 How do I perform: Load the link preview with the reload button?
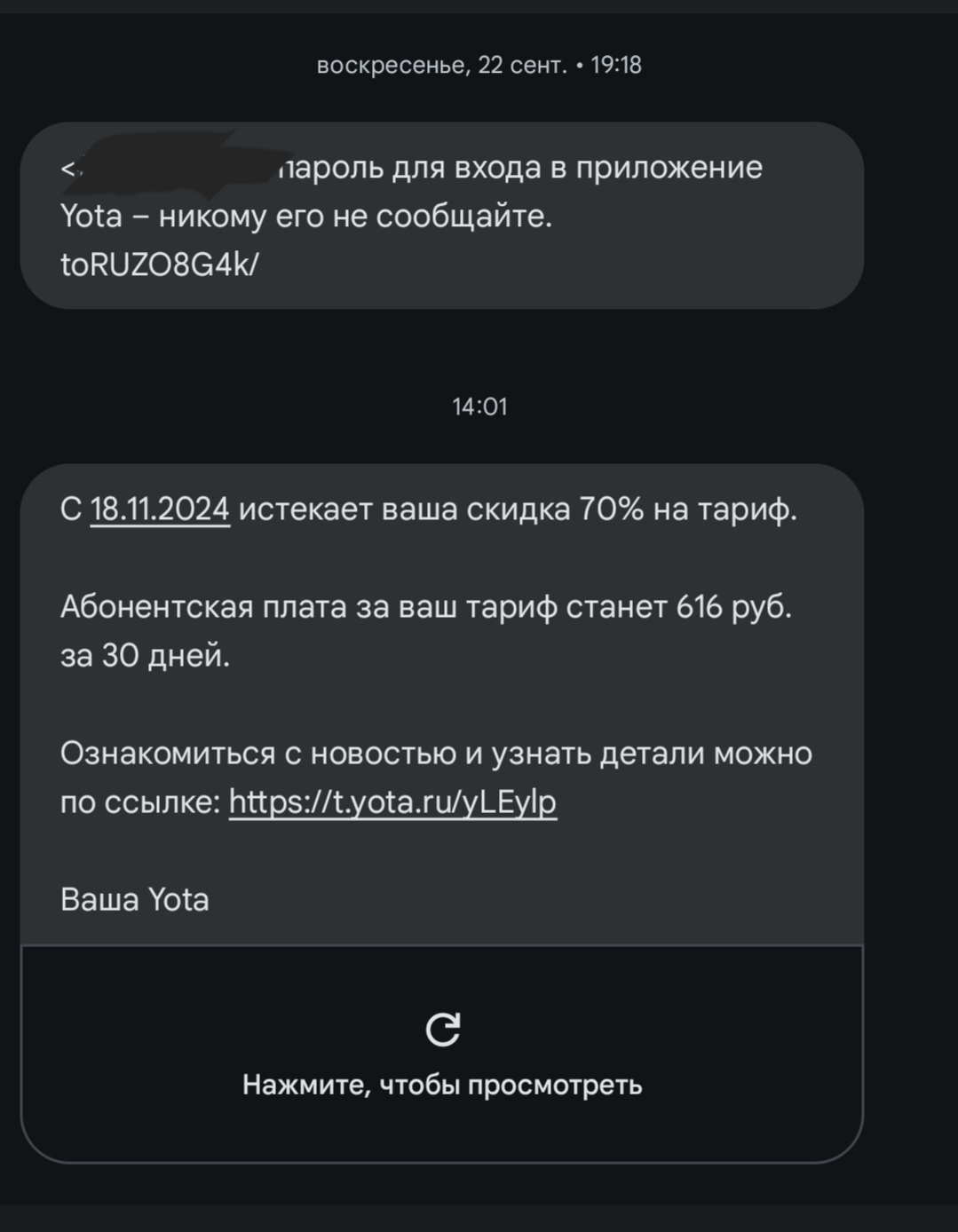point(442,1030)
